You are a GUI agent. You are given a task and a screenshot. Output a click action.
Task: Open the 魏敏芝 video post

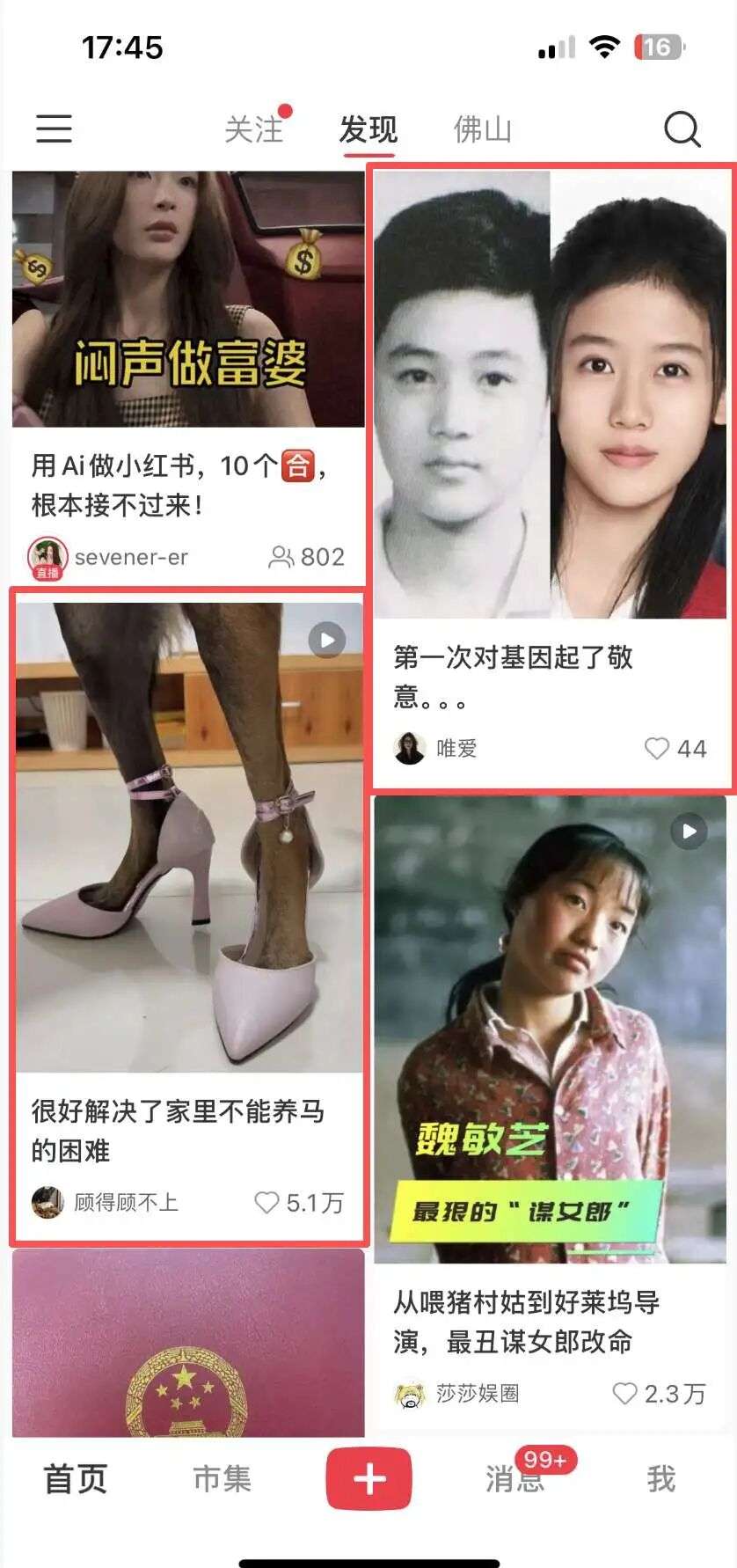click(551, 1029)
